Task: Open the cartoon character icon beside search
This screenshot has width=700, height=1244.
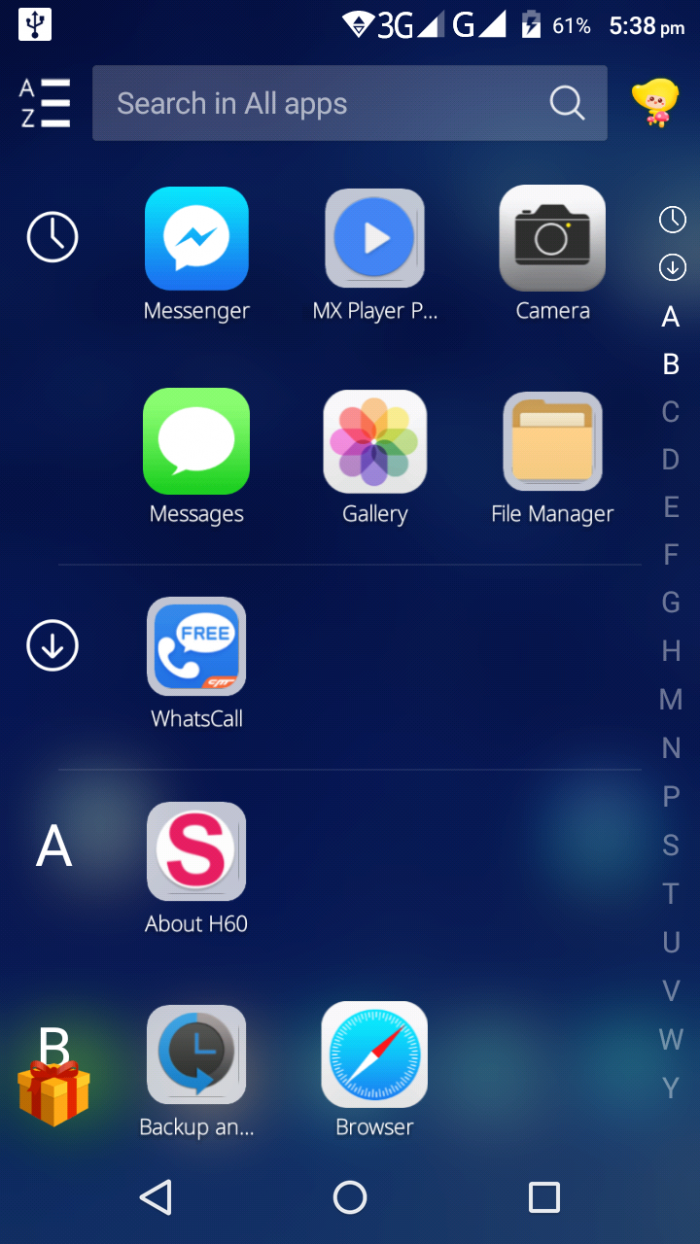Action: (x=655, y=103)
